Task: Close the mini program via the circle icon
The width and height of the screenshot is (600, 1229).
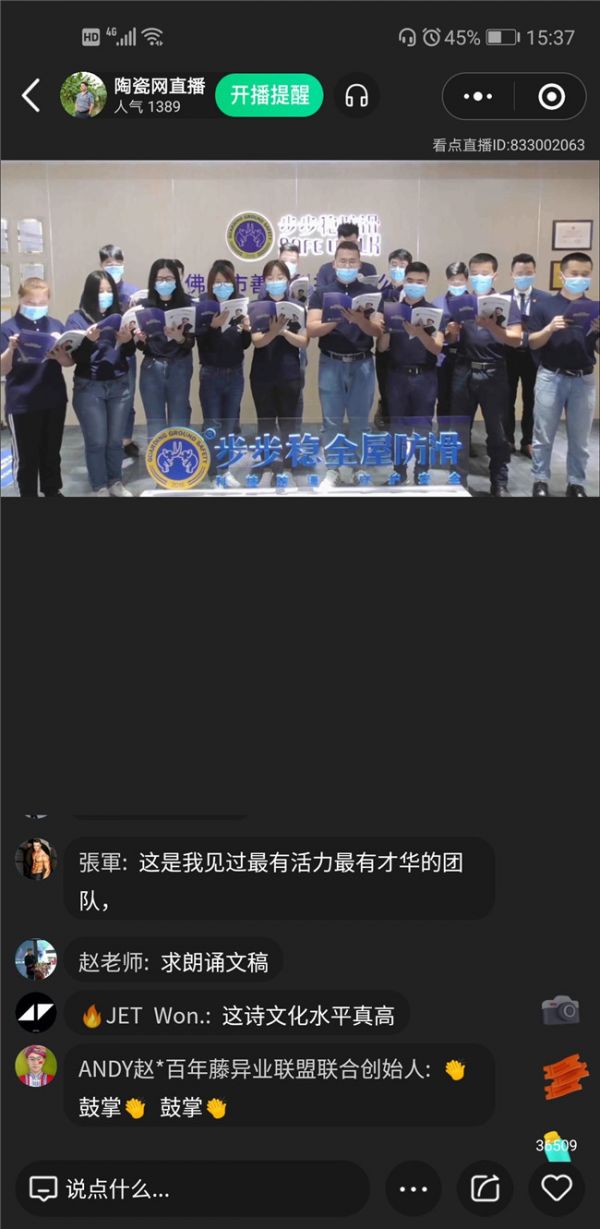Action: [551, 96]
